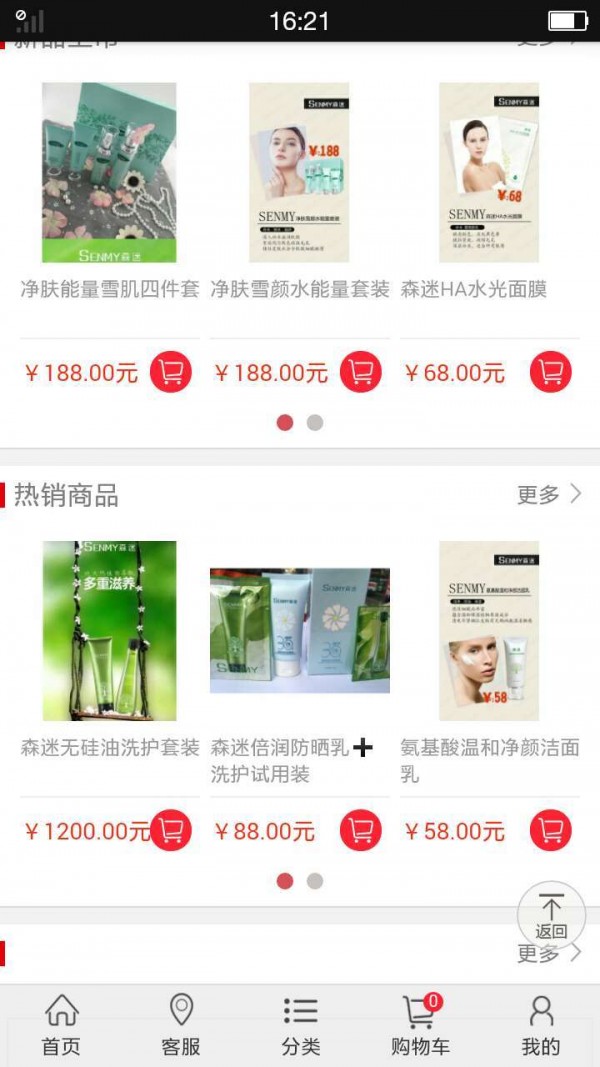The image size is (600, 1067).
Task: Open 森迷倍润防晒乳 product image
Action: [299, 630]
